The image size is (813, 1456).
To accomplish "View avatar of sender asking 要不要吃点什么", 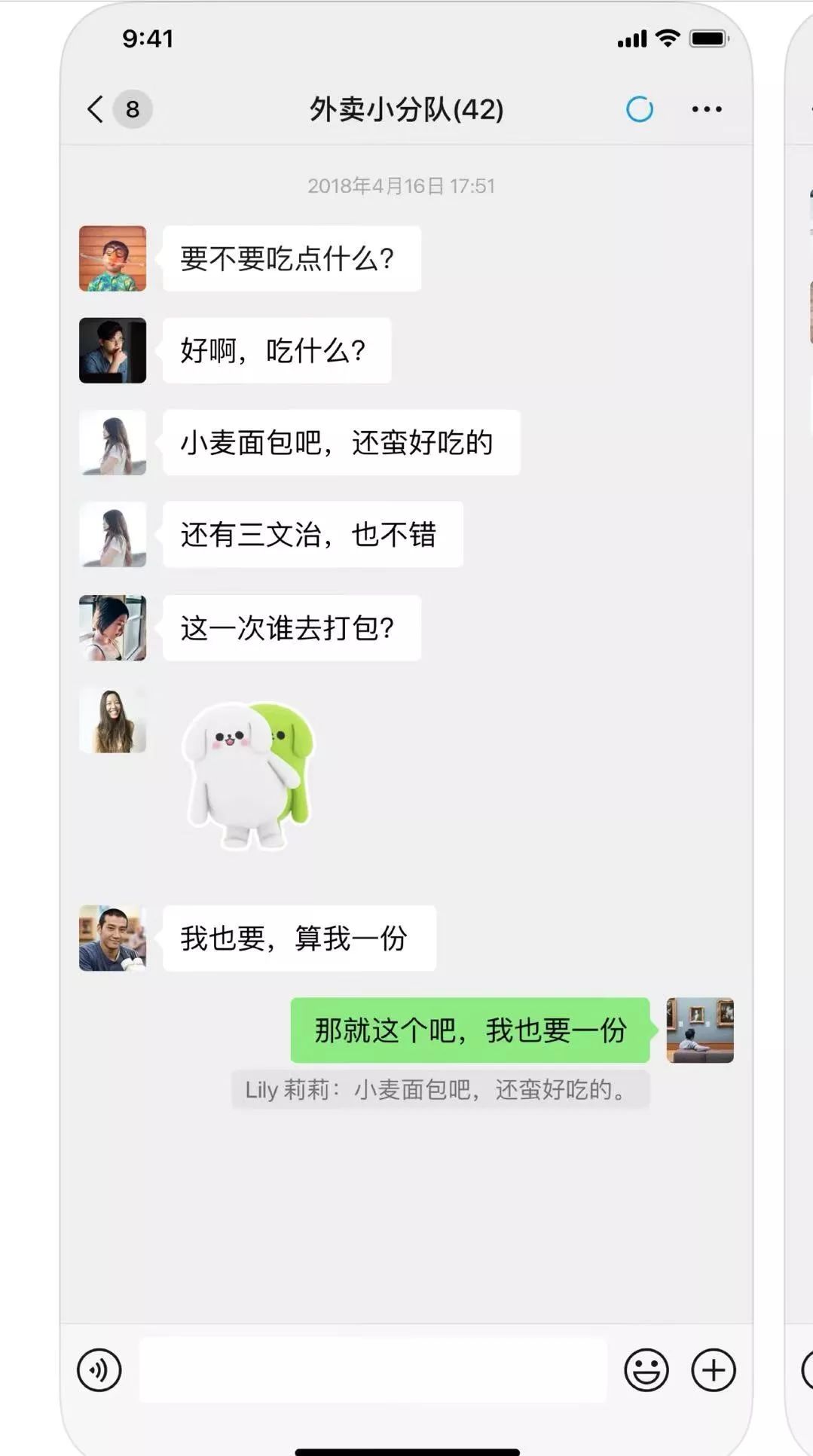I will (x=113, y=258).
